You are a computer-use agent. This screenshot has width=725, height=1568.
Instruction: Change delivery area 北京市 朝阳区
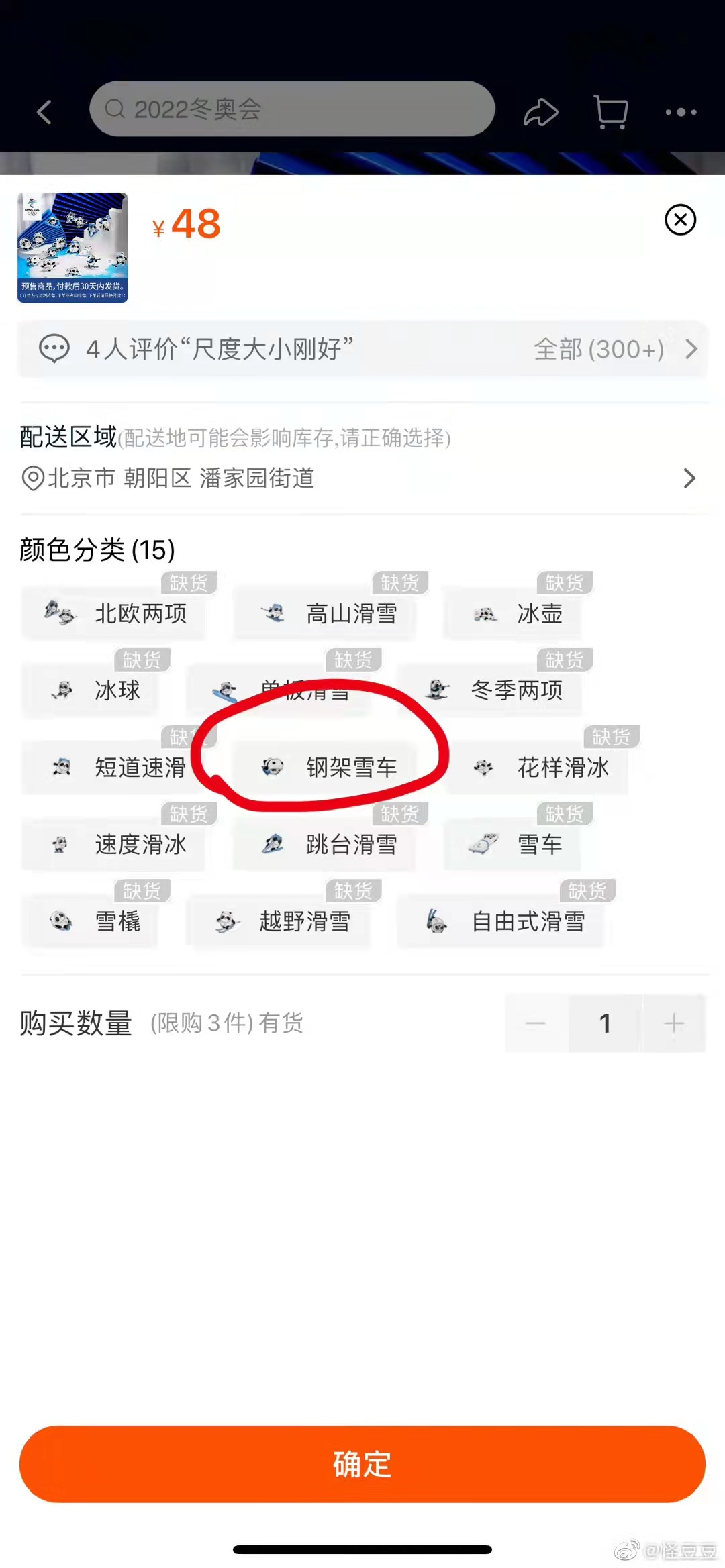click(x=362, y=478)
